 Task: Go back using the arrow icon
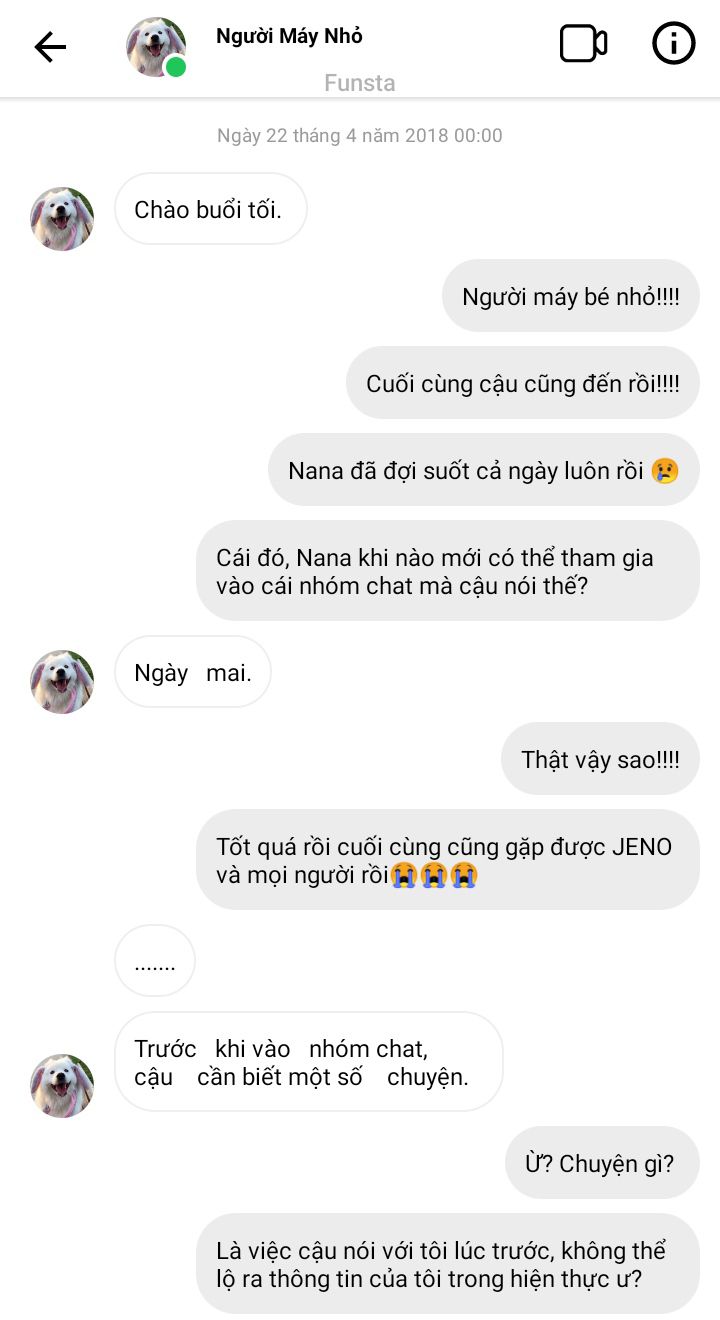pos(50,46)
